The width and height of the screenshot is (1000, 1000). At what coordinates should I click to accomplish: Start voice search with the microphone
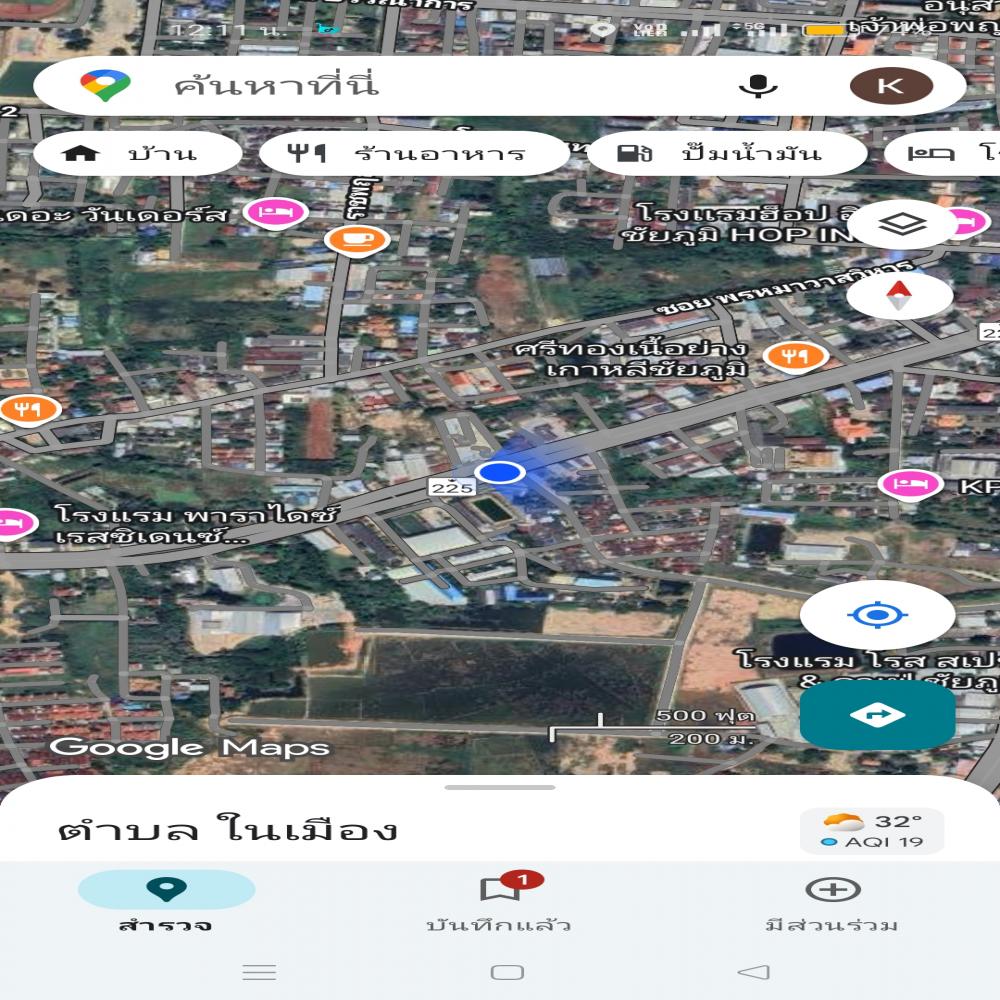[758, 86]
